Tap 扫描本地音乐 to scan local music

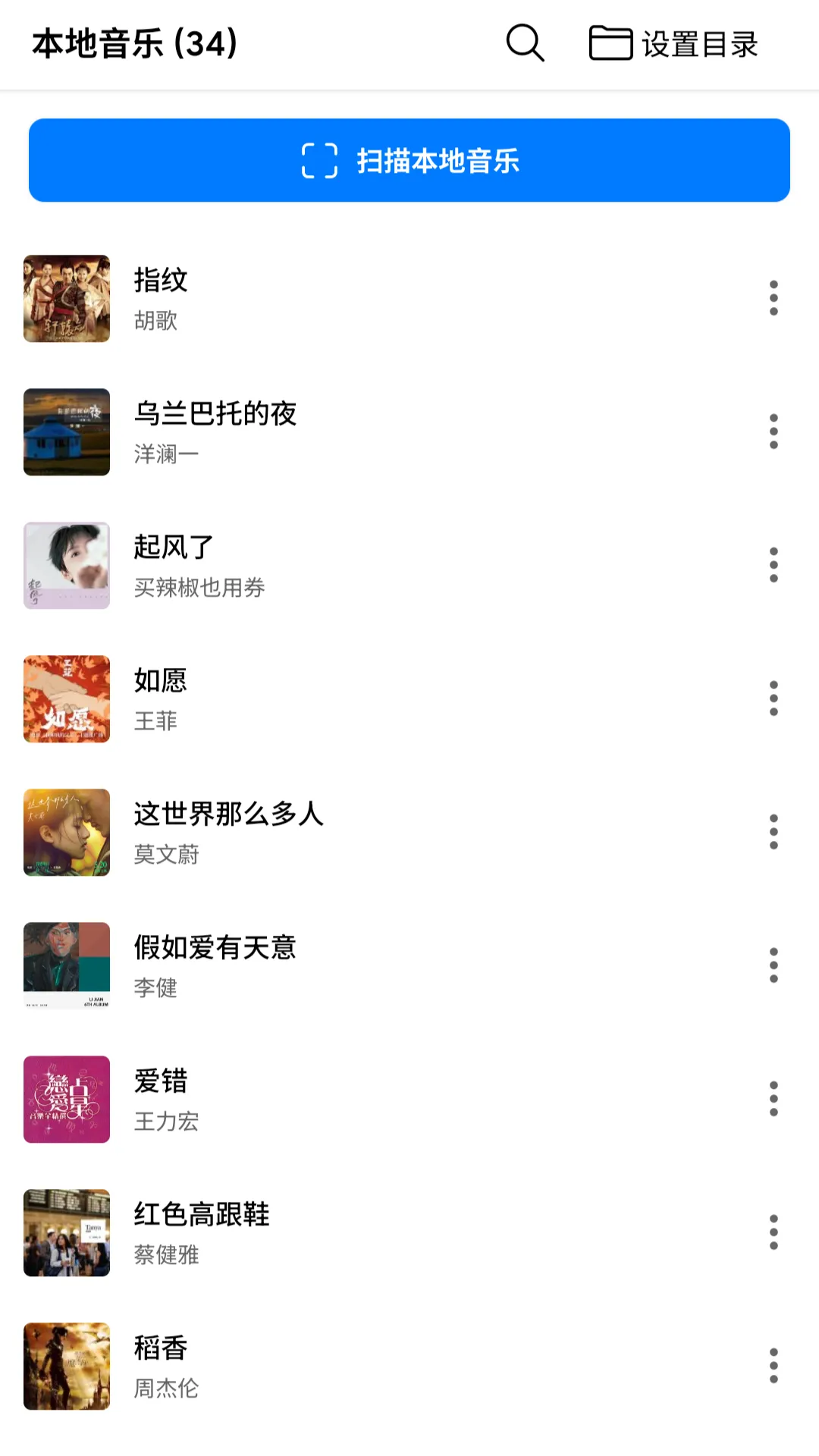pos(409,160)
